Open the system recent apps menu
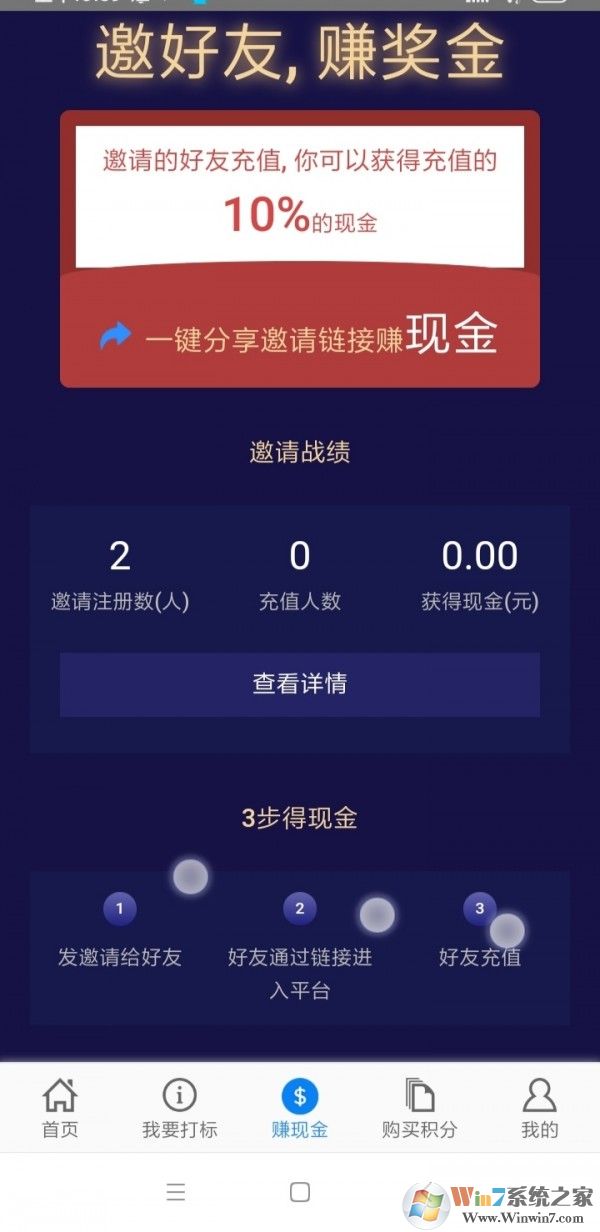This screenshot has width=600, height=1232. point(176,1192)
